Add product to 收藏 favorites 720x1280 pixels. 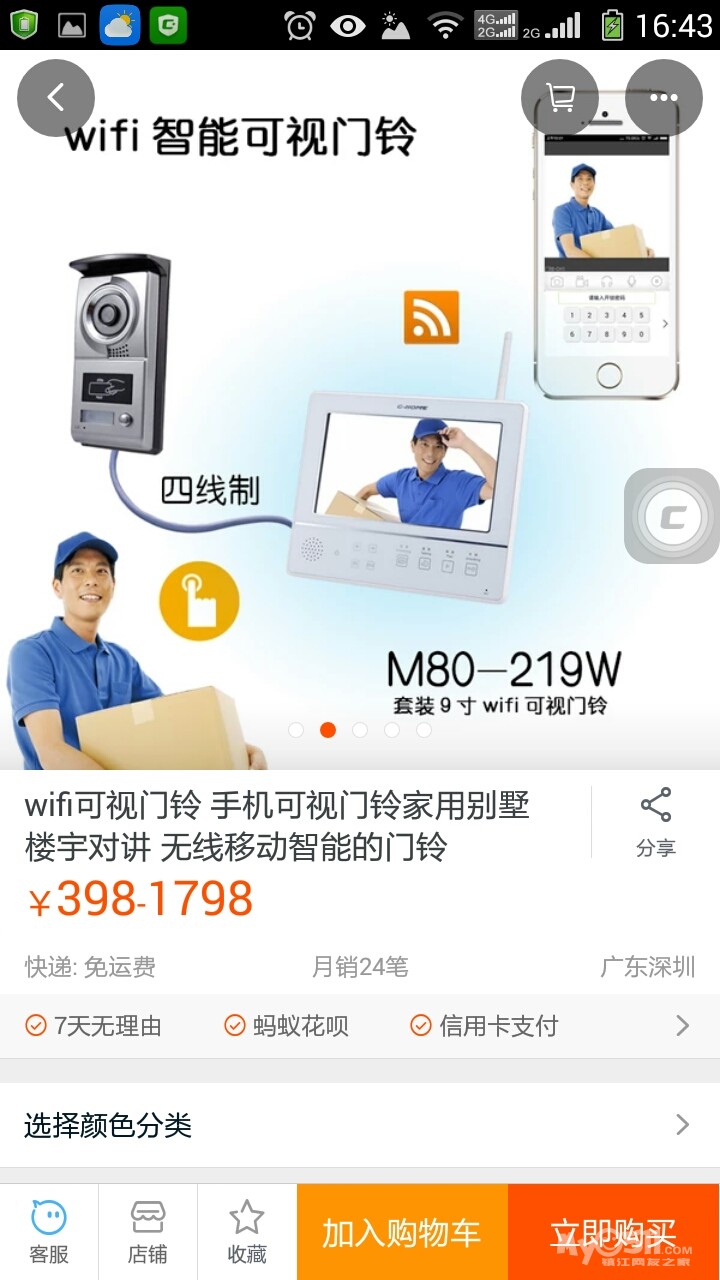pos(246,1232)
